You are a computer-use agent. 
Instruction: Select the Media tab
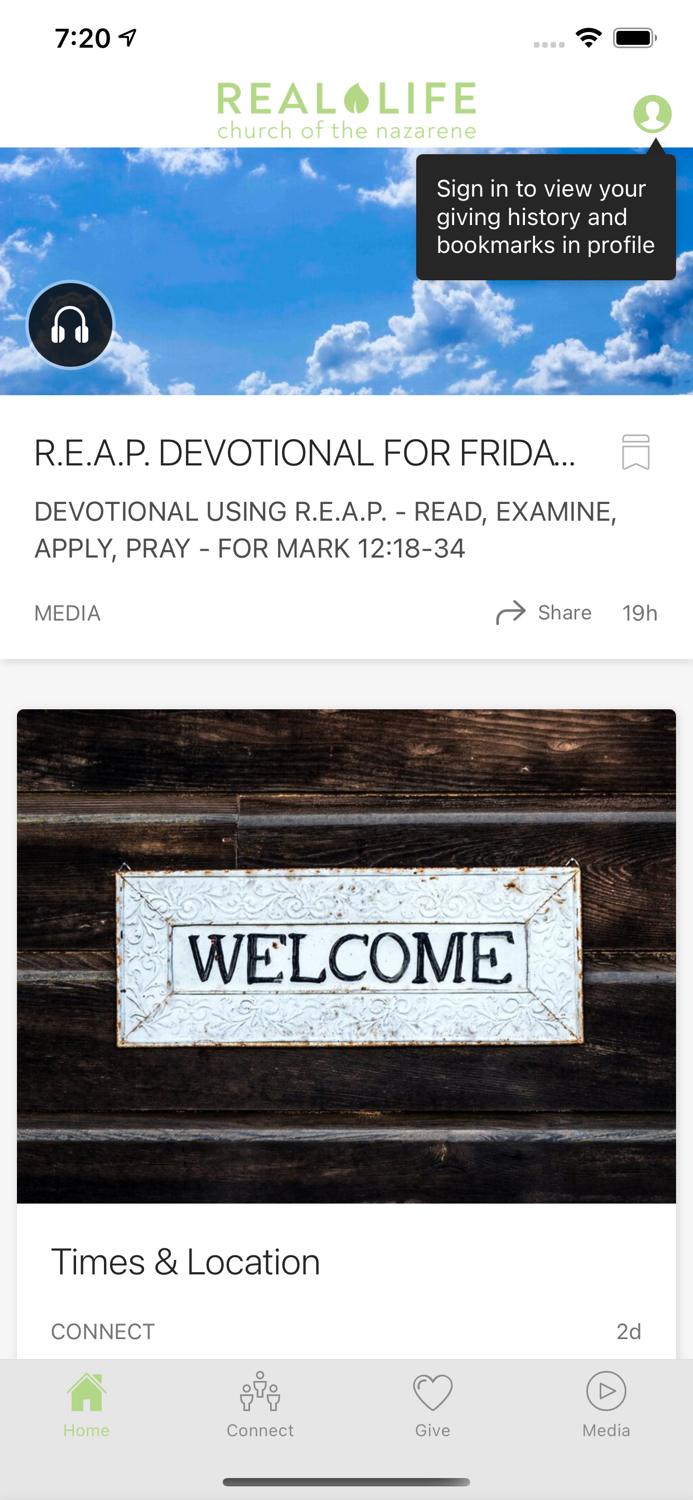pyautogui.click(x=606, y=1404)
